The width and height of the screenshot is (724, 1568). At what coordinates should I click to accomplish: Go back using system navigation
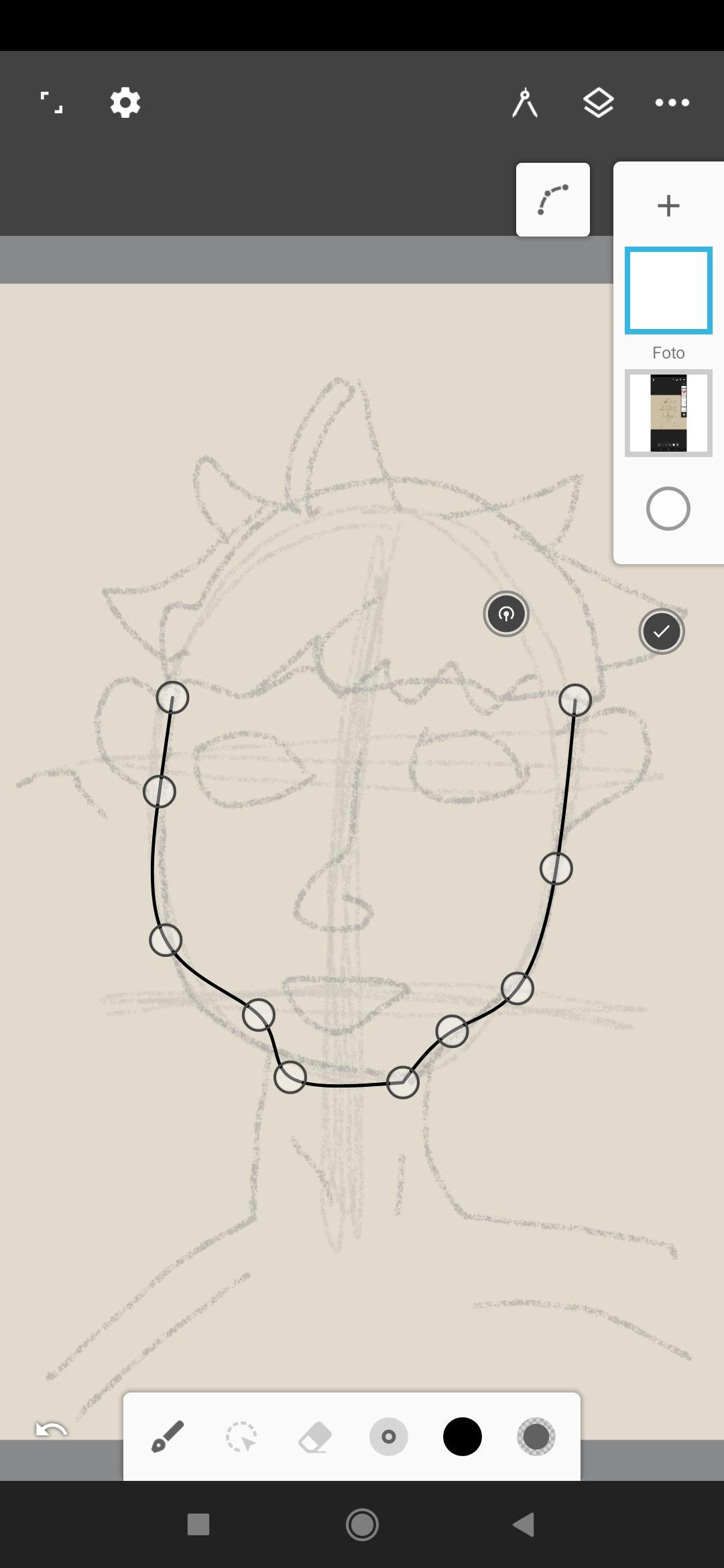(524, 1524)
